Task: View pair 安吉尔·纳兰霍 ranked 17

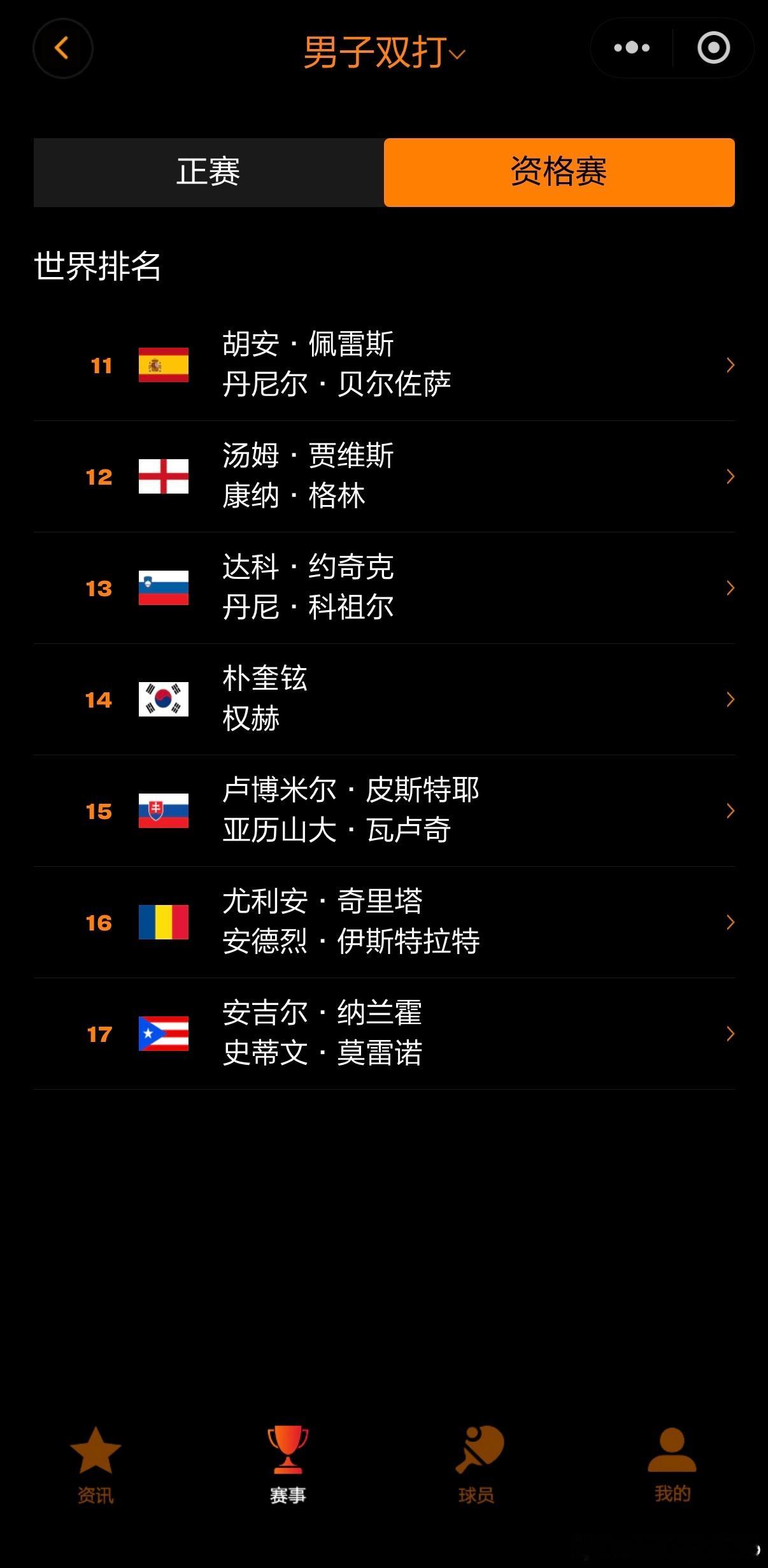Action: (x=384, y=1034)
